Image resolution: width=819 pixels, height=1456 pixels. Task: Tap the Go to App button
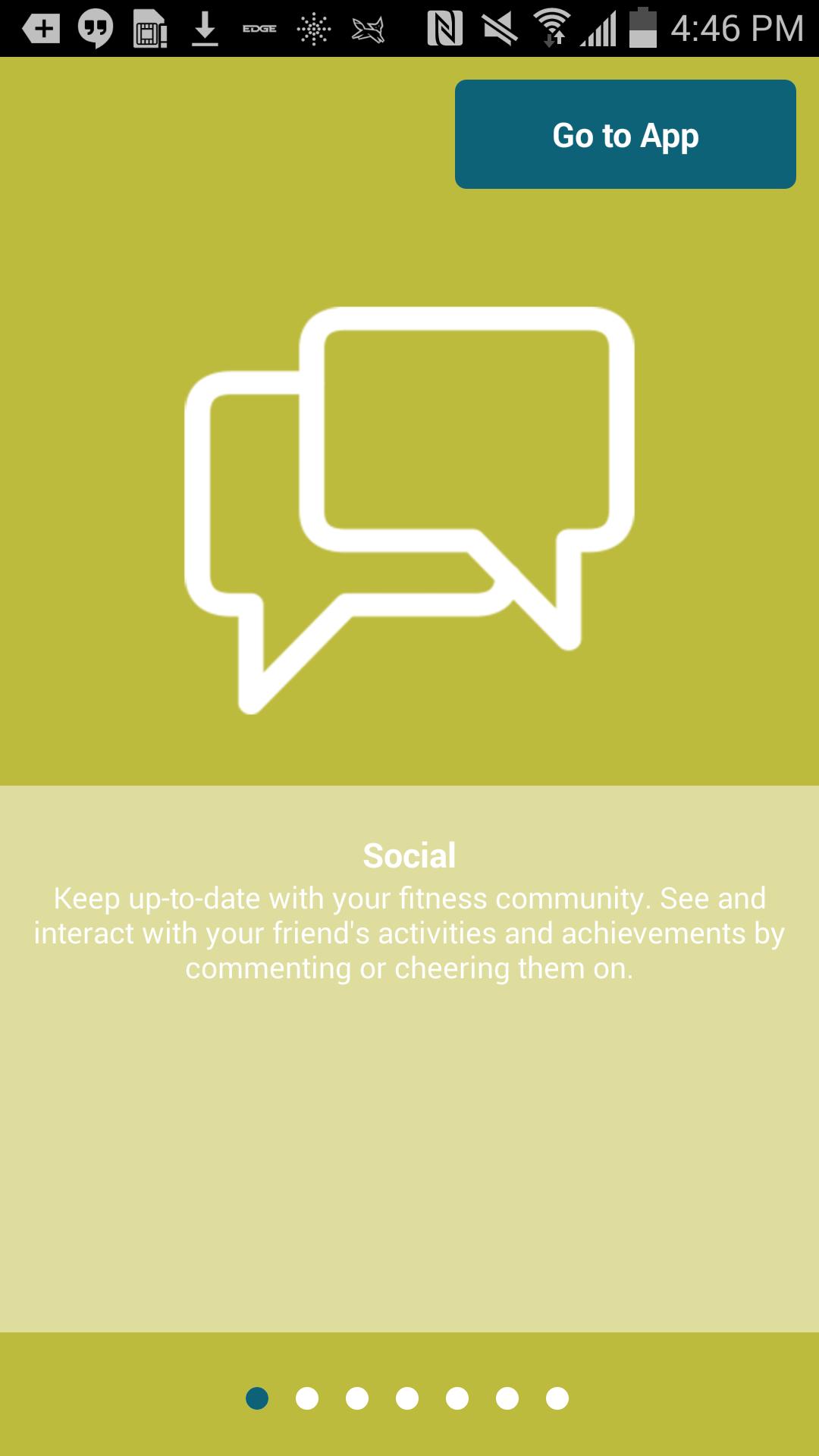(x=625, y=134)
